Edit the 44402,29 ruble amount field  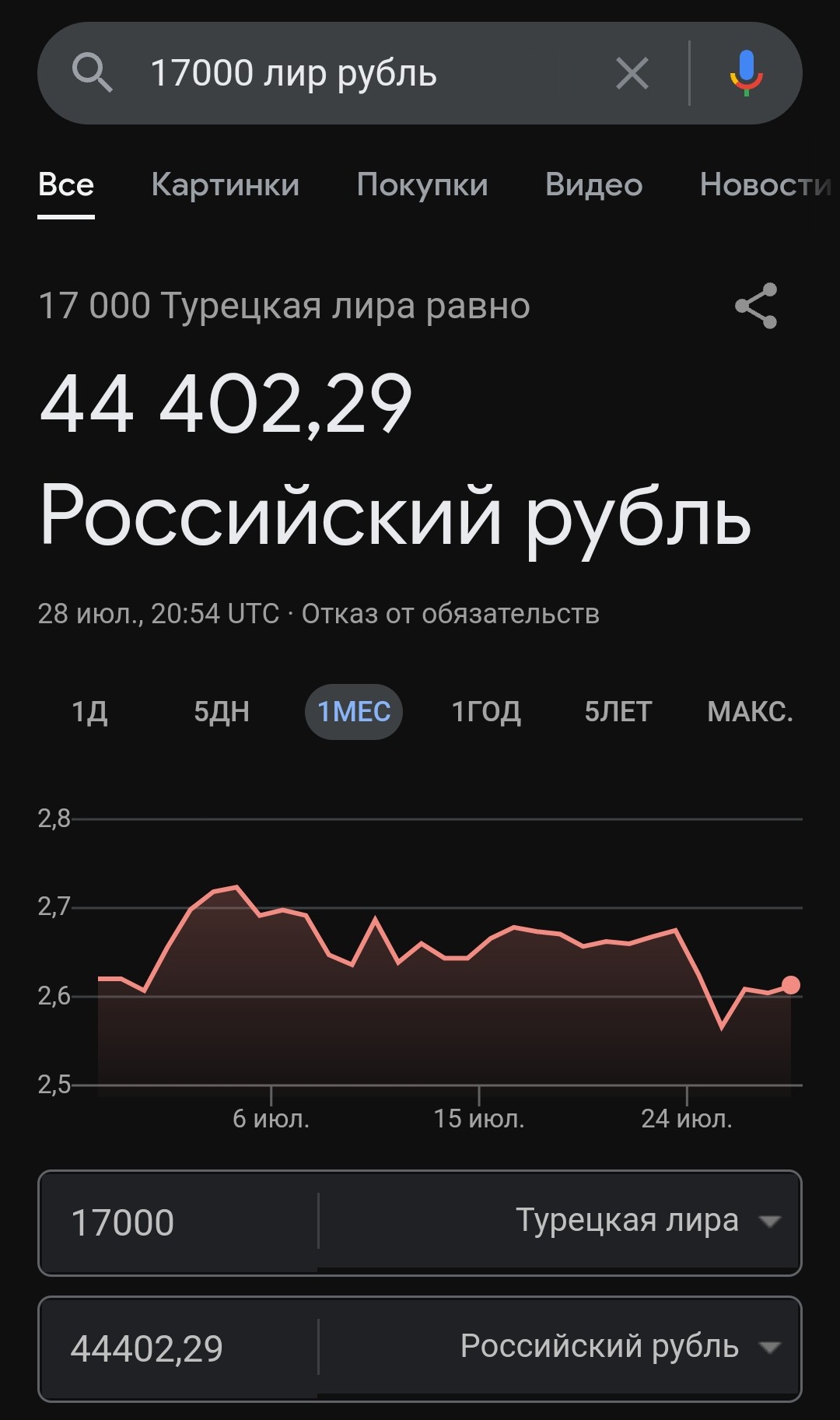(x=179, y=1348)
